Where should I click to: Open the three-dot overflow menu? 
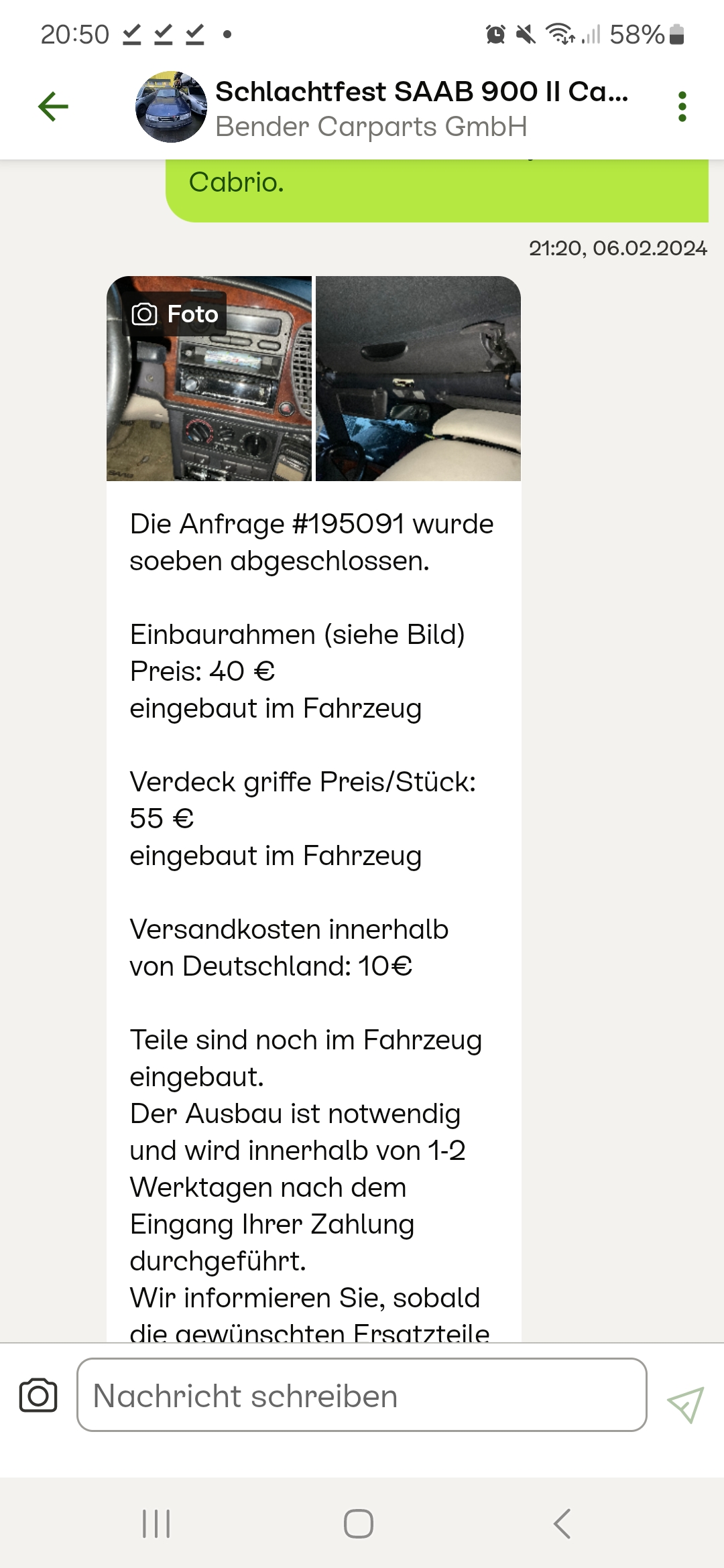click(x=682, y=107)
